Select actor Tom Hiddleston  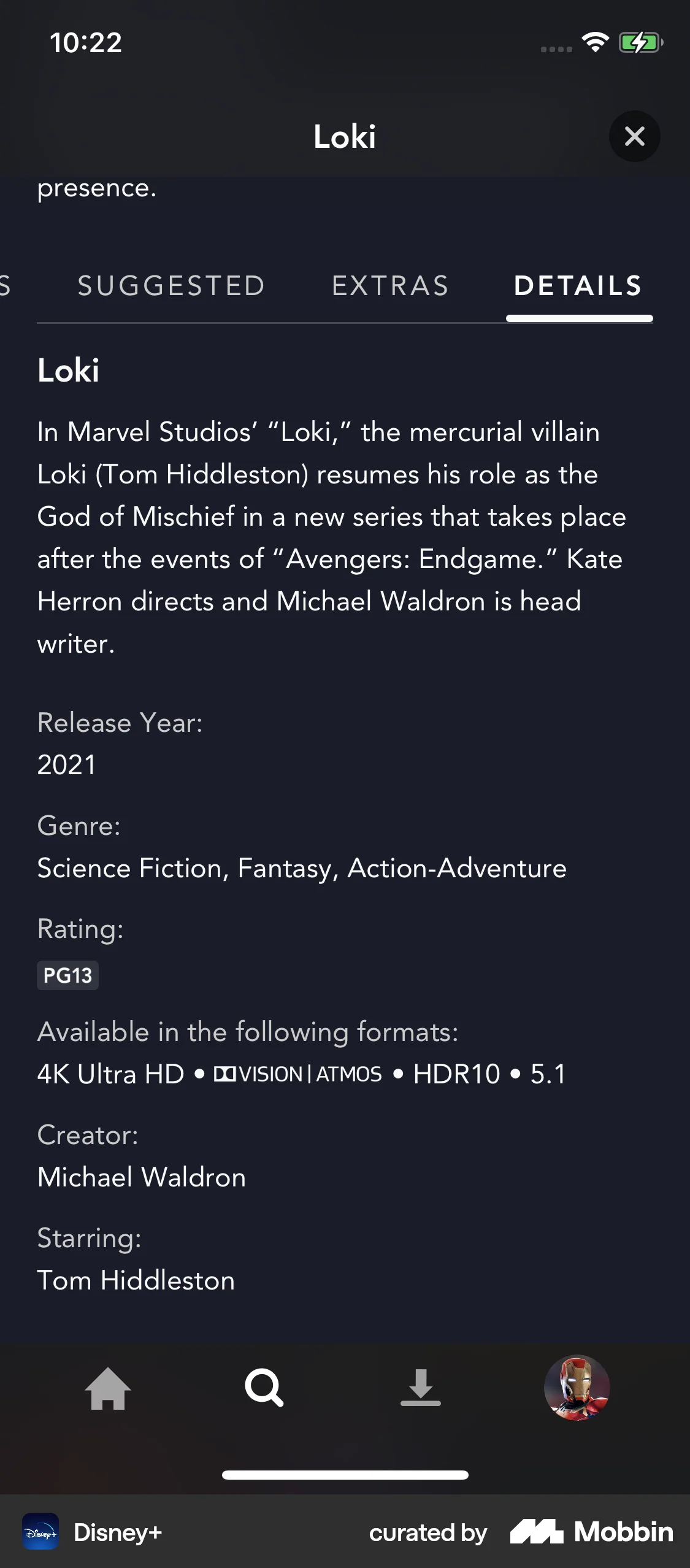pyautogui.click(x=136, y=1280)
